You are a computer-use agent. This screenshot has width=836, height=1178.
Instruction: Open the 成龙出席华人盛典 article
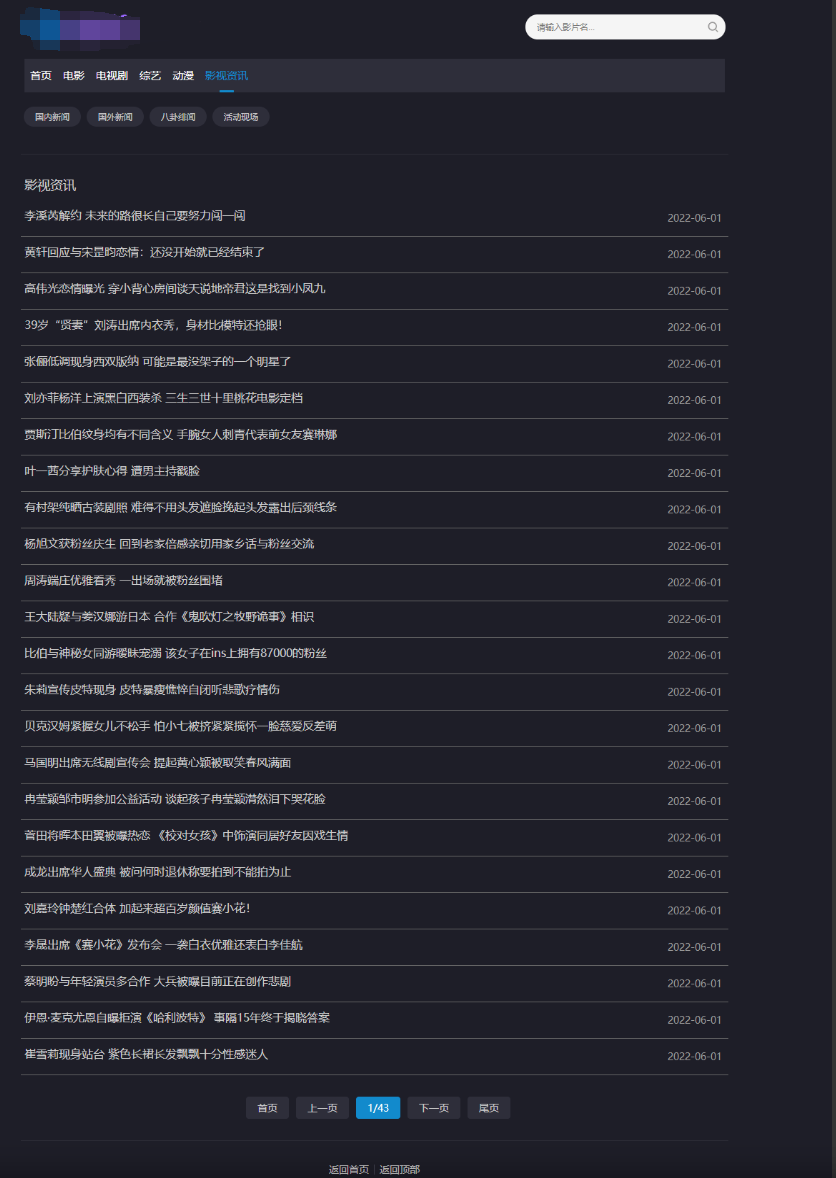pos(157,872)
